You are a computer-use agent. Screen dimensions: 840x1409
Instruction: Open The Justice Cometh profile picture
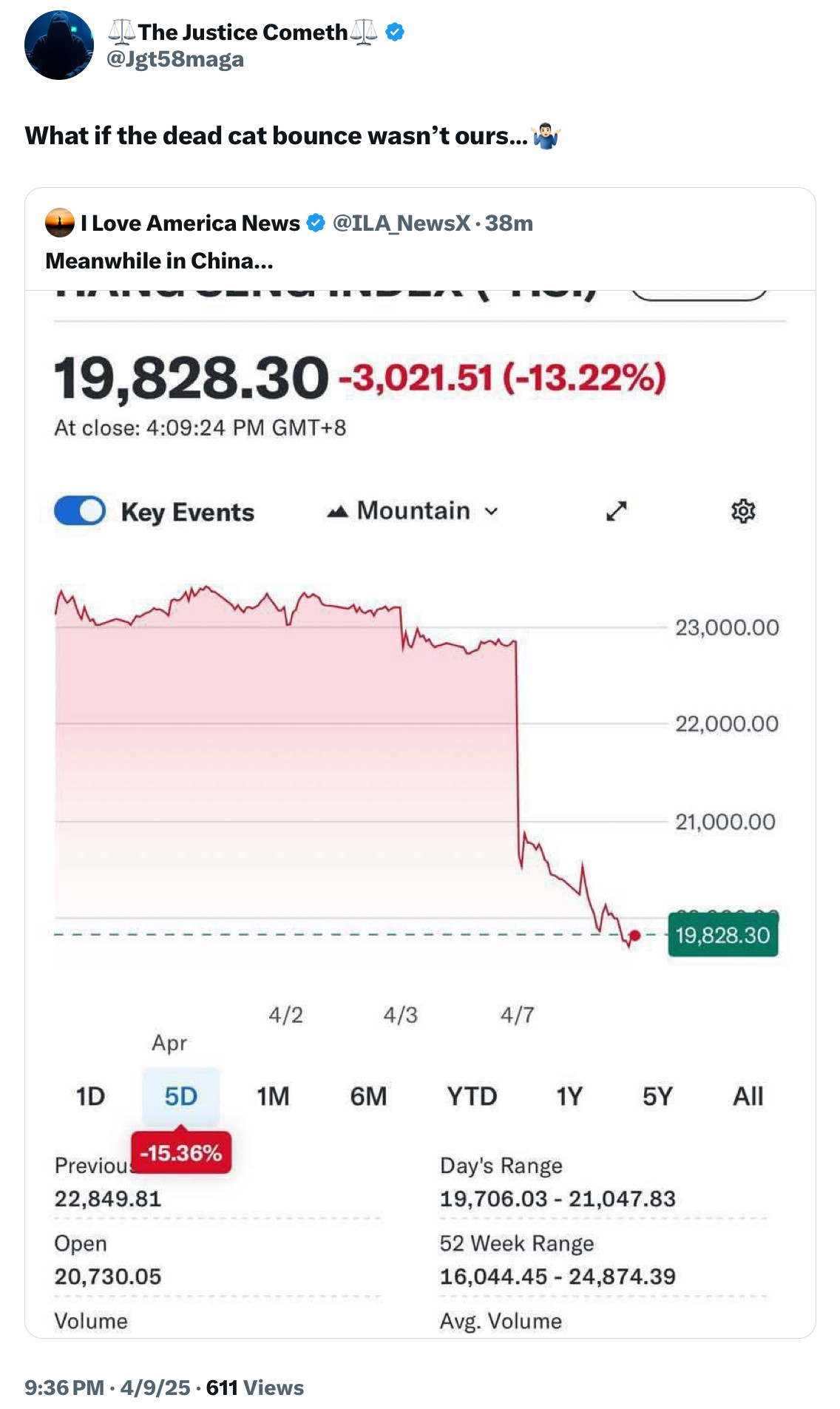pos(59,45)
